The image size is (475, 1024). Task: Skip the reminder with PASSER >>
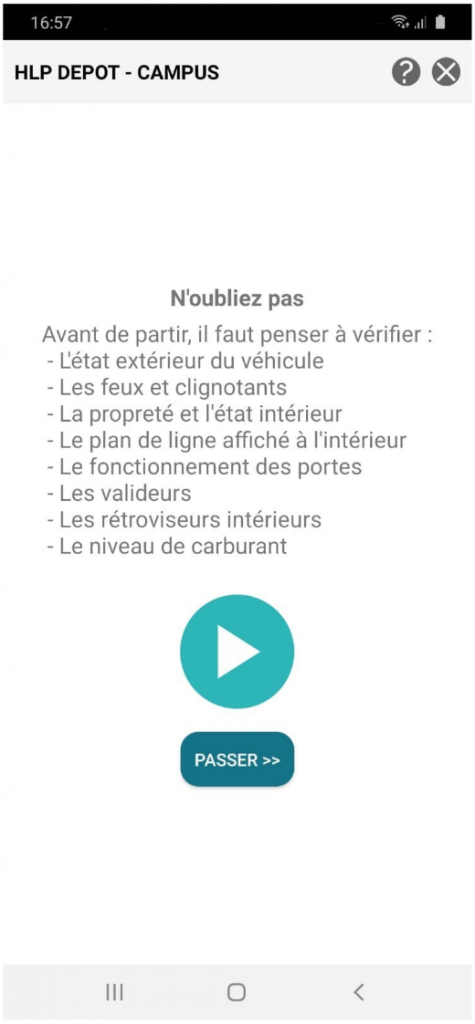click(237, 760)
